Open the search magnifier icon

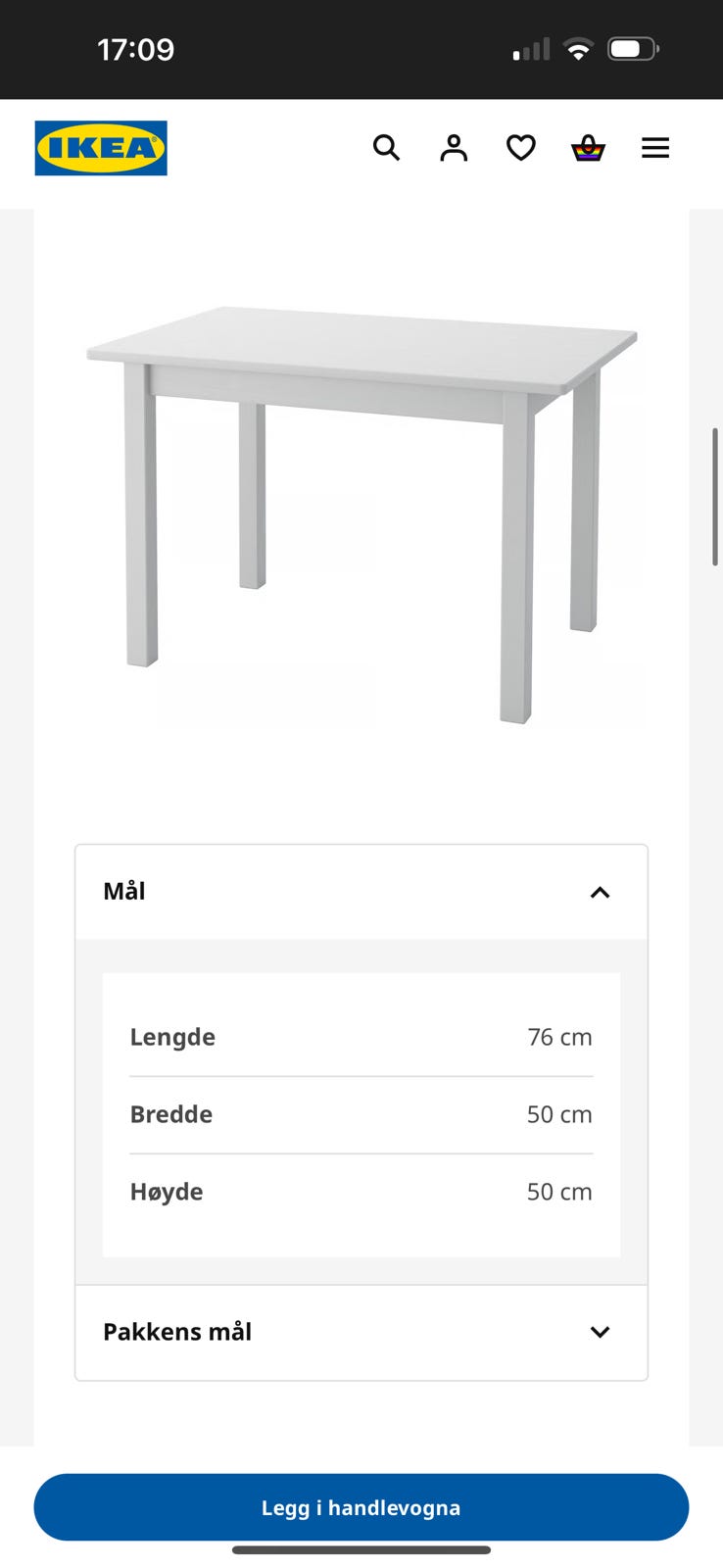[387, 148]
